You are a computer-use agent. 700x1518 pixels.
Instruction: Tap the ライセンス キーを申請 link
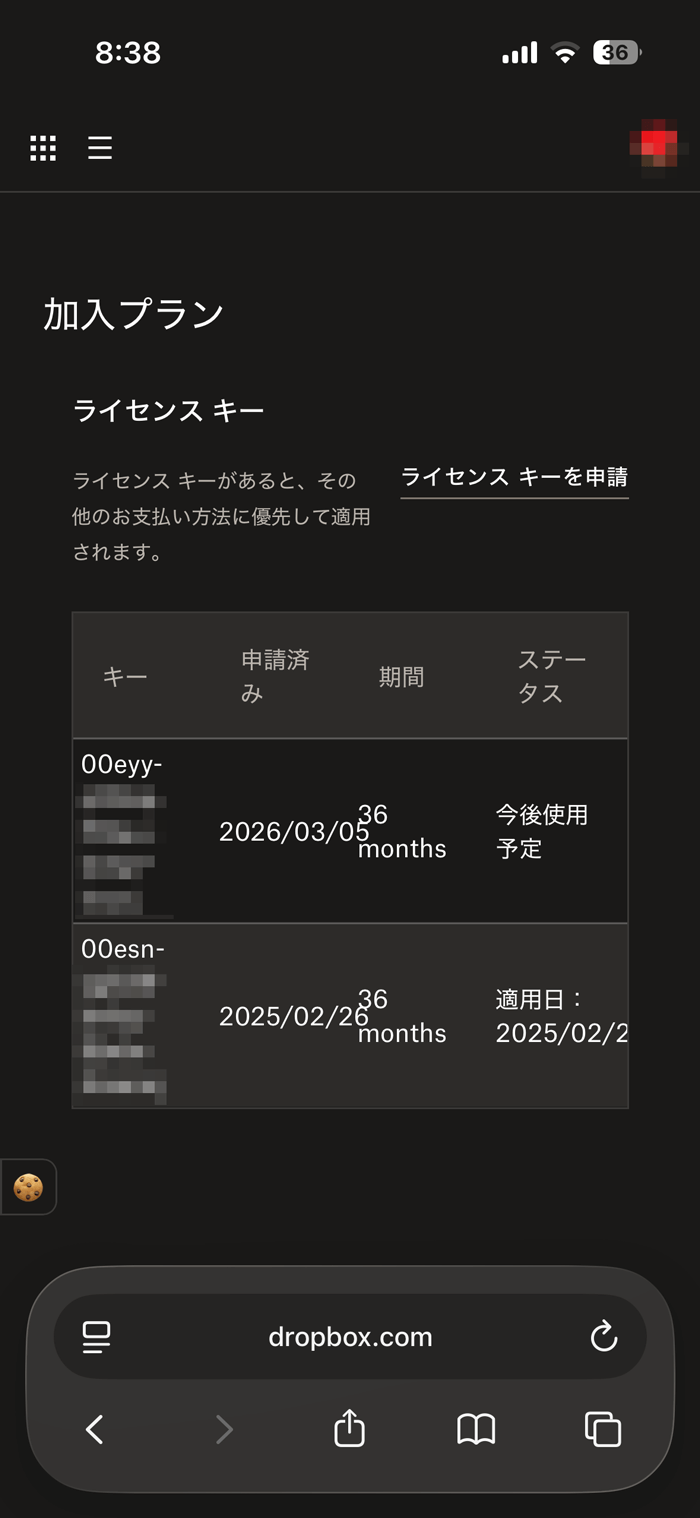coord(514,477)
